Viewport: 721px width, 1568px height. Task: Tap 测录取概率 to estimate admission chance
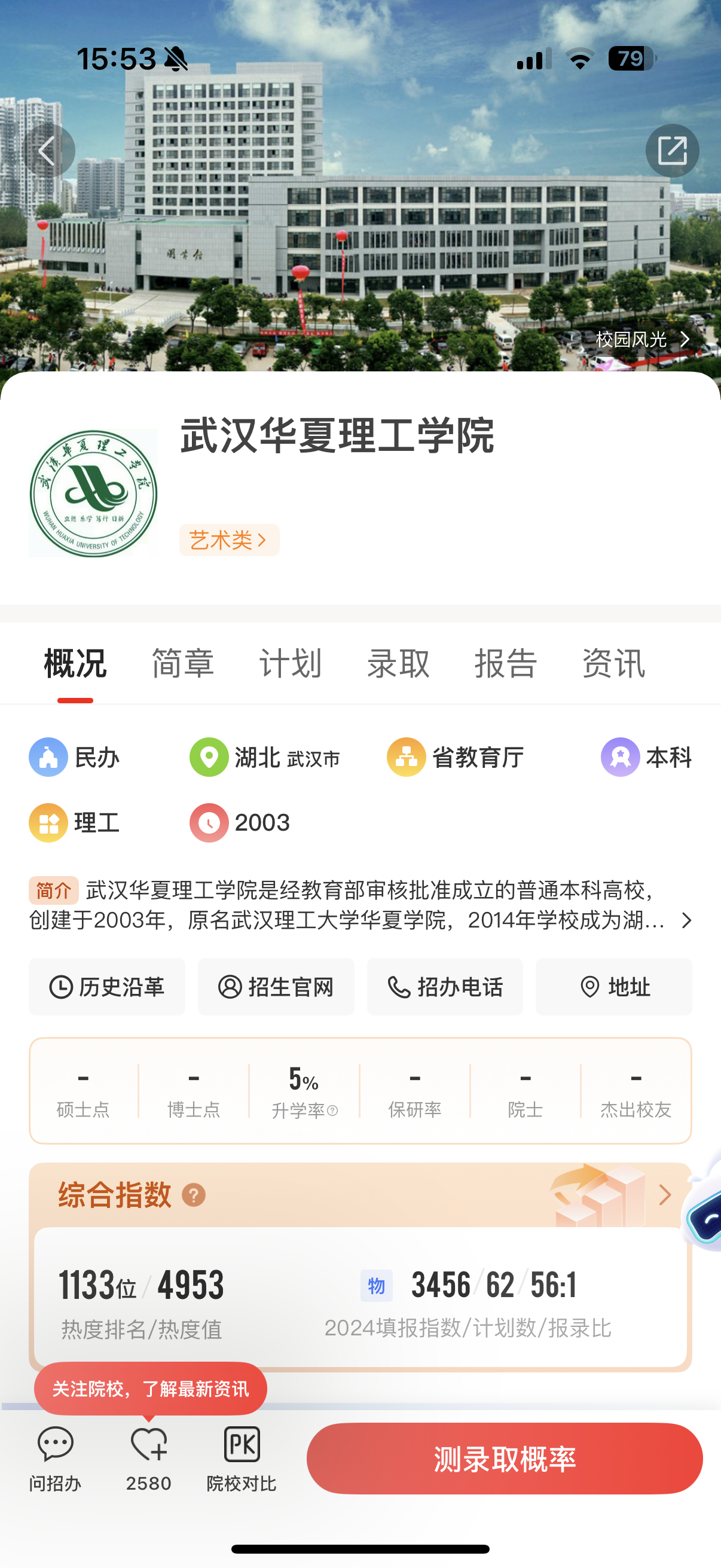click(505, 1459)
